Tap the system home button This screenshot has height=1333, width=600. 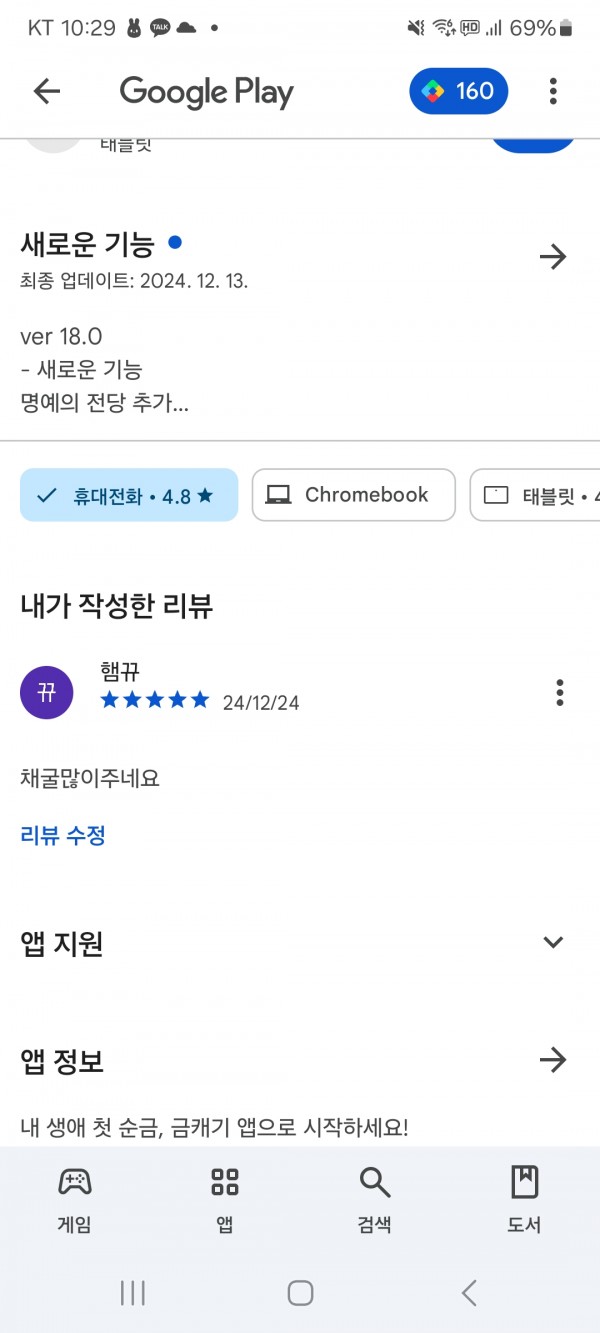(x=300, y=1293)
